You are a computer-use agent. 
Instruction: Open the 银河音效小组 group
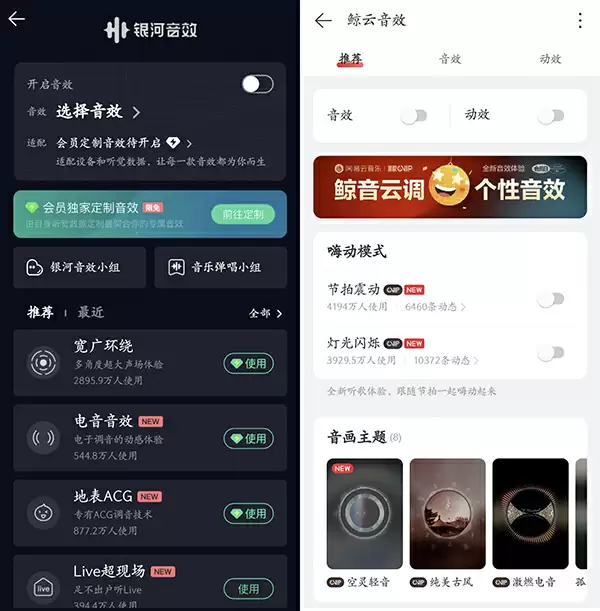80,267
